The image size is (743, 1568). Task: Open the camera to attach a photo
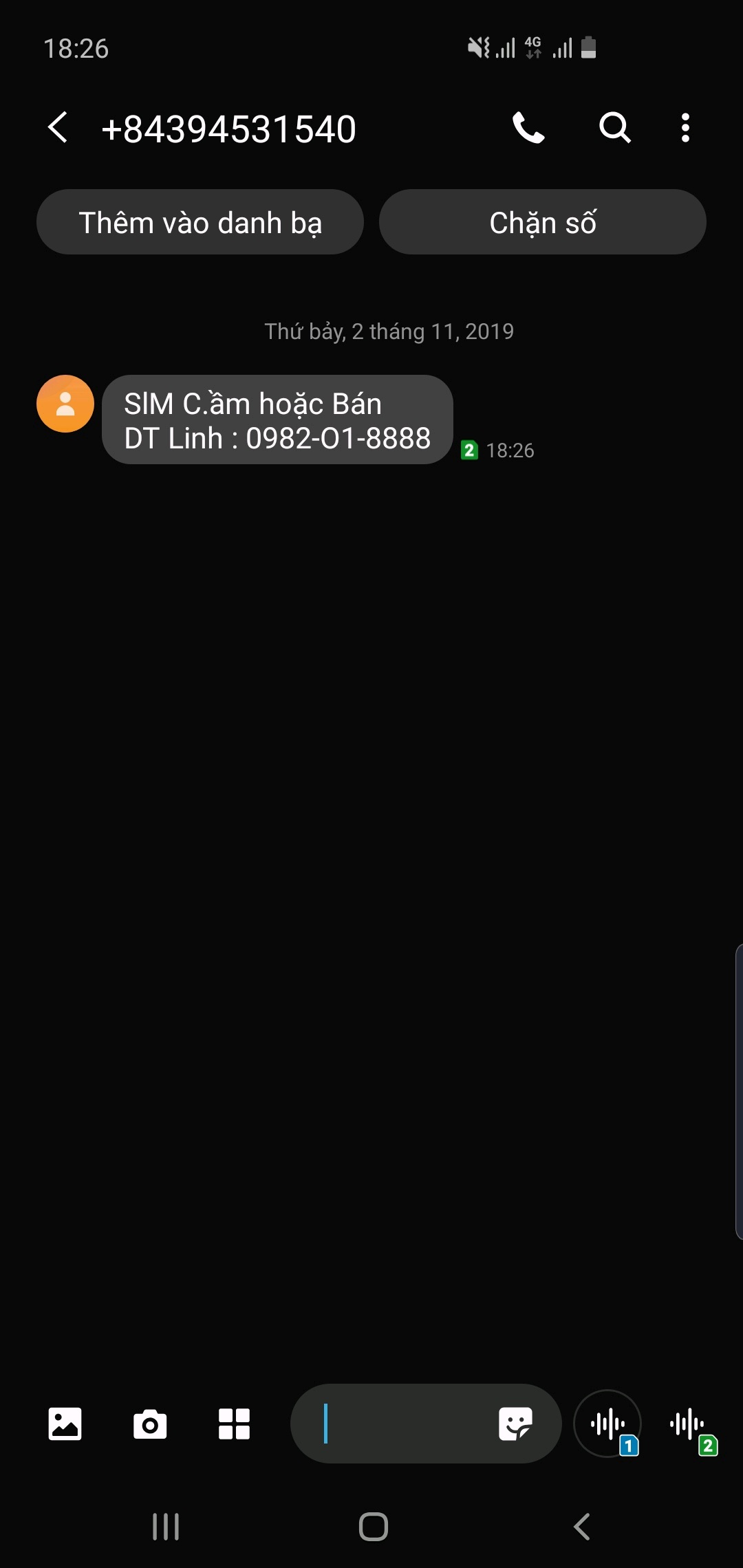click(150, 1424)
